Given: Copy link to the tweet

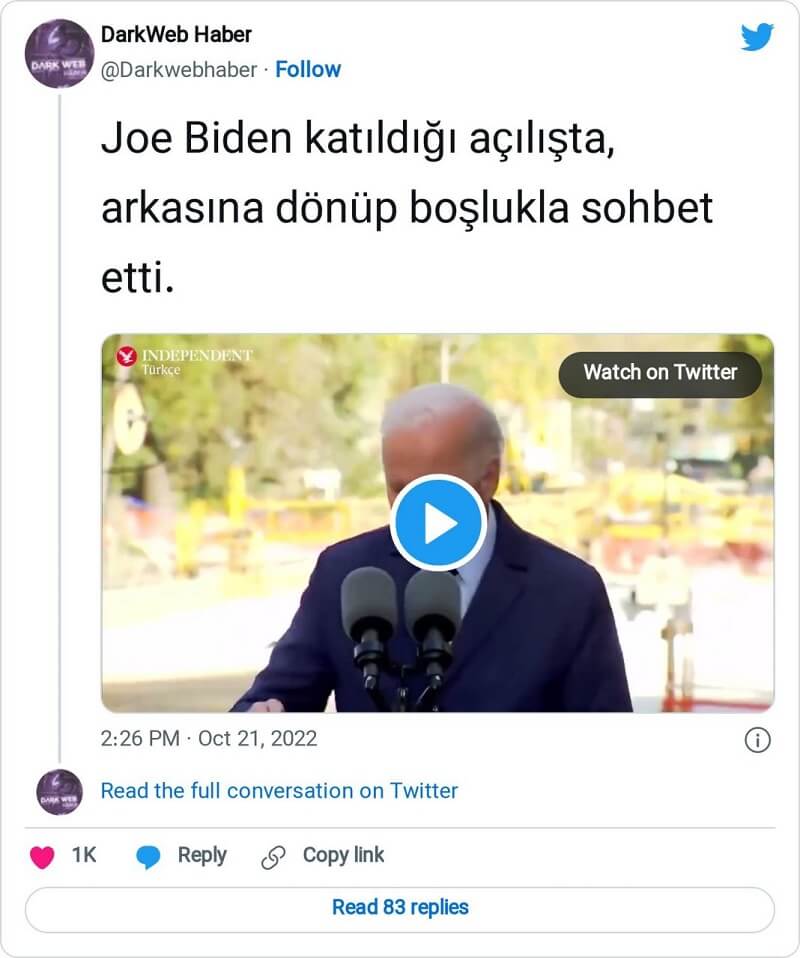Looking at the screenshot, I should (323, 856).
